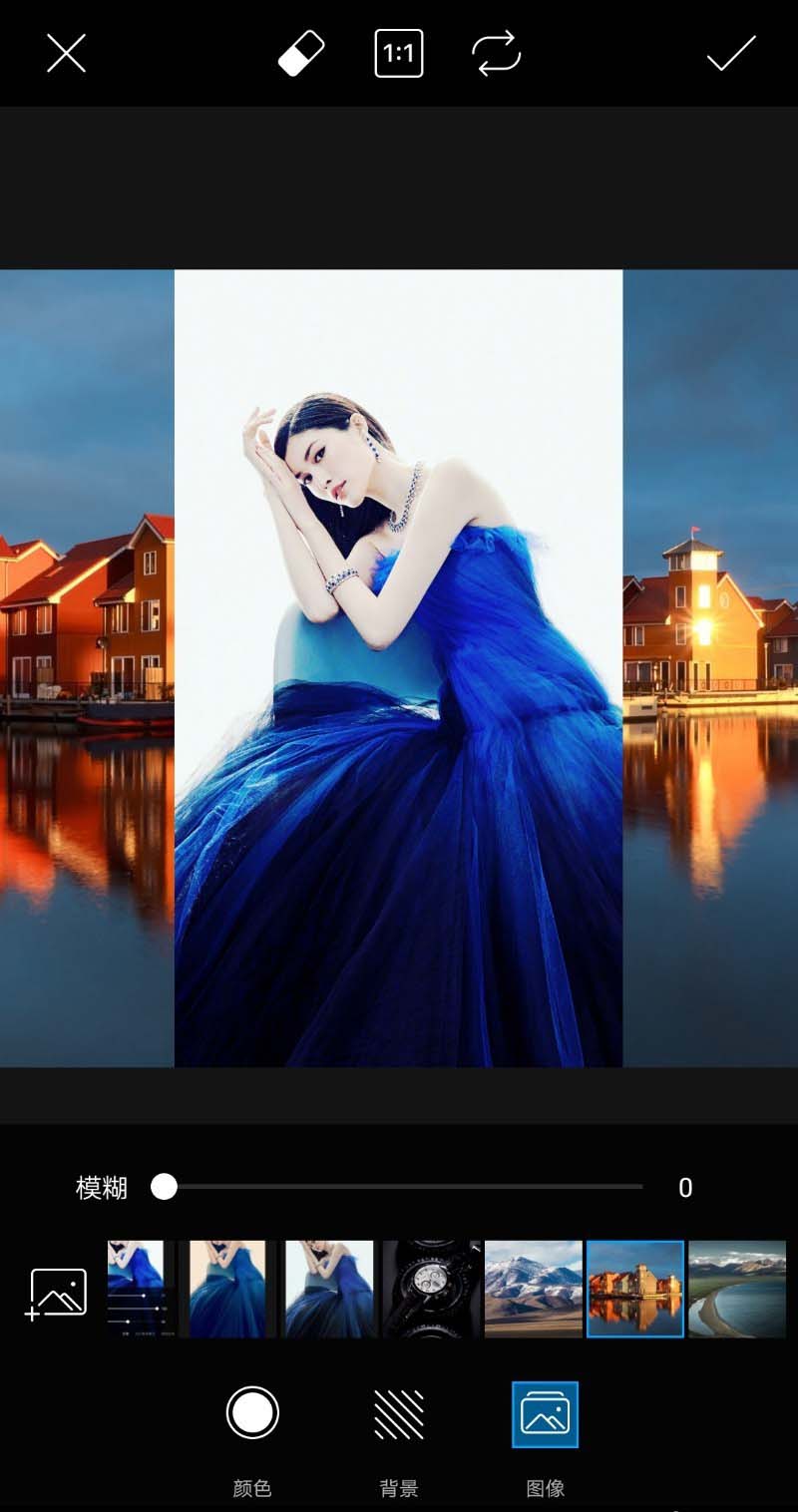Choose the watch photo as background
798x1512 pixels.
tap(431, 1289)
